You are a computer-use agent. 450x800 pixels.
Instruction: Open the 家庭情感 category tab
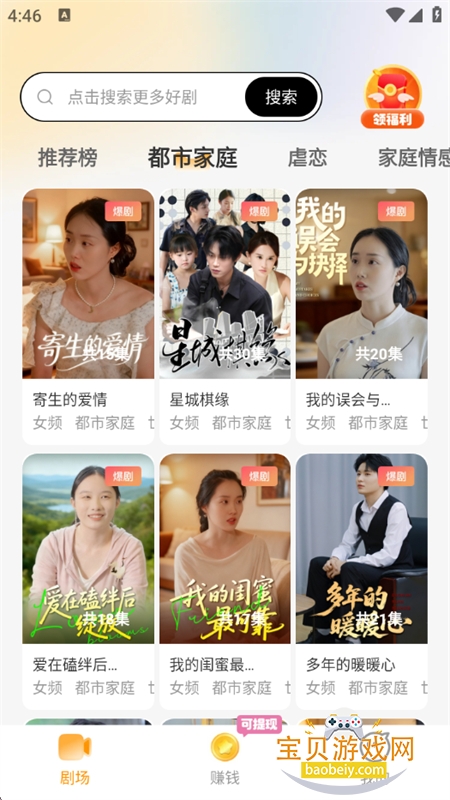(414, 158)
